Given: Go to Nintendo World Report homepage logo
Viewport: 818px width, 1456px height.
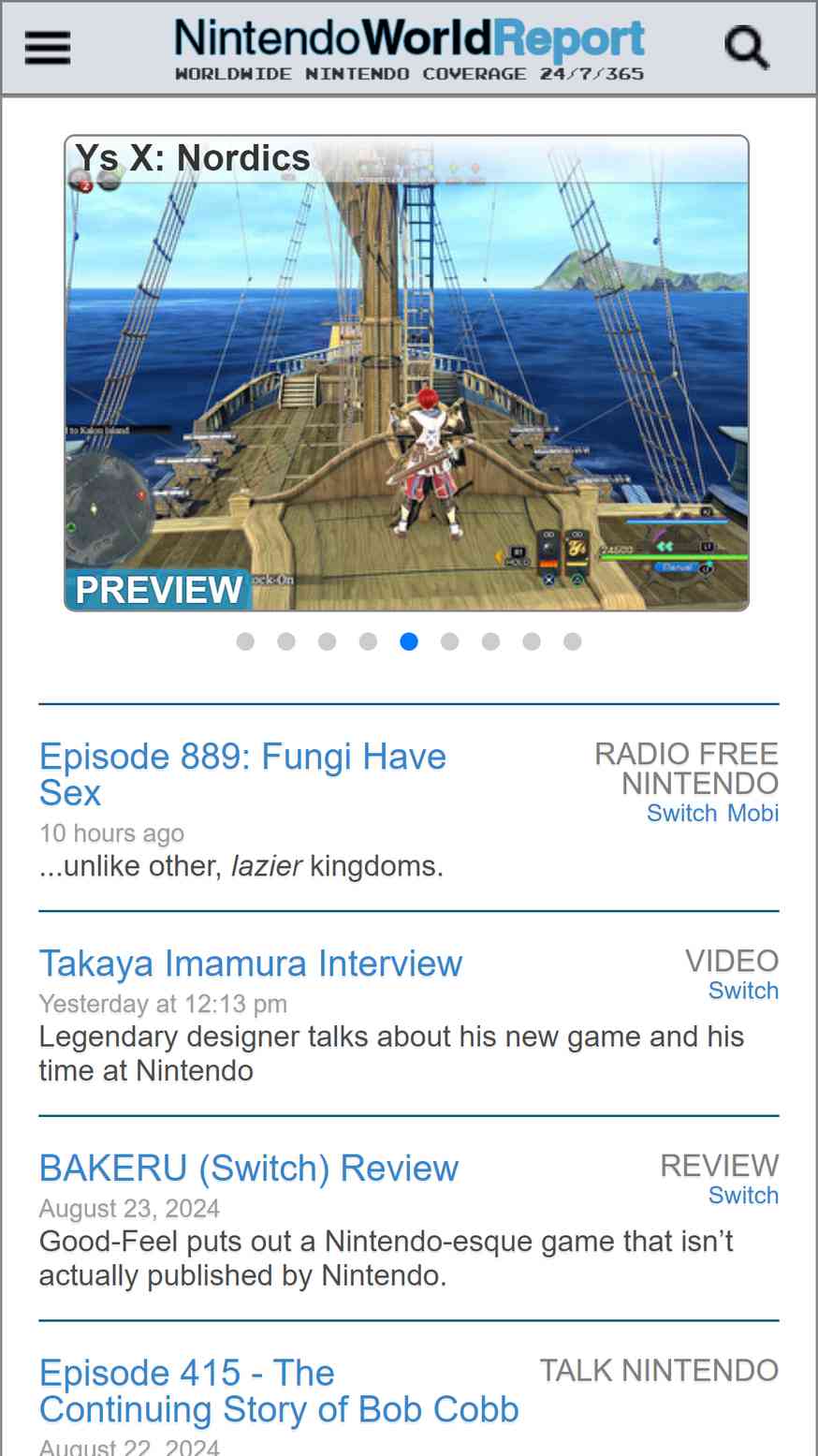Looking at the screenshot, I should [x=409, y=49].
